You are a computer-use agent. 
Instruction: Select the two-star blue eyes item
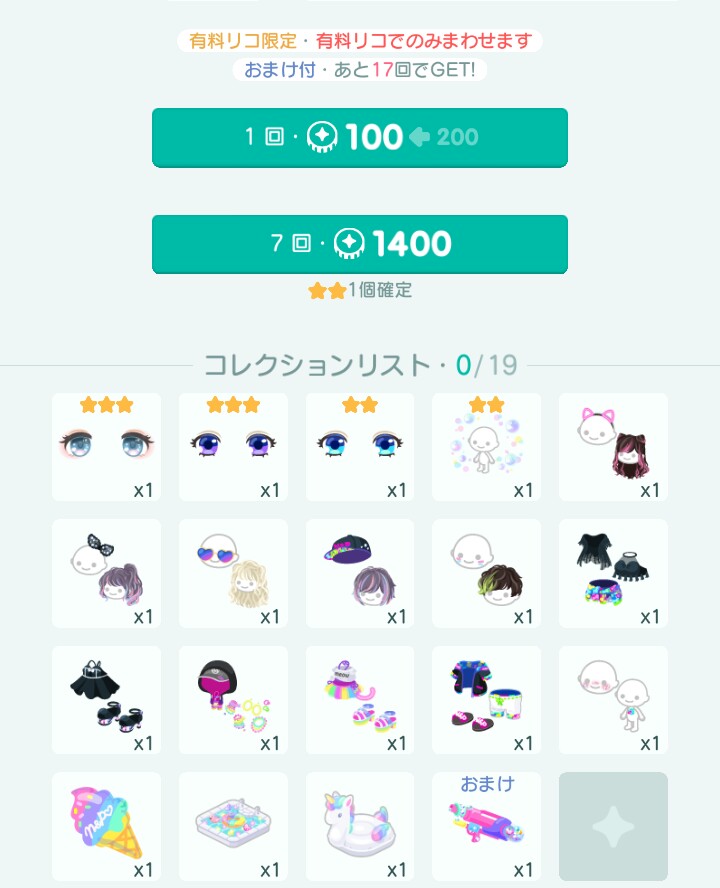click(x=360, y=446)
